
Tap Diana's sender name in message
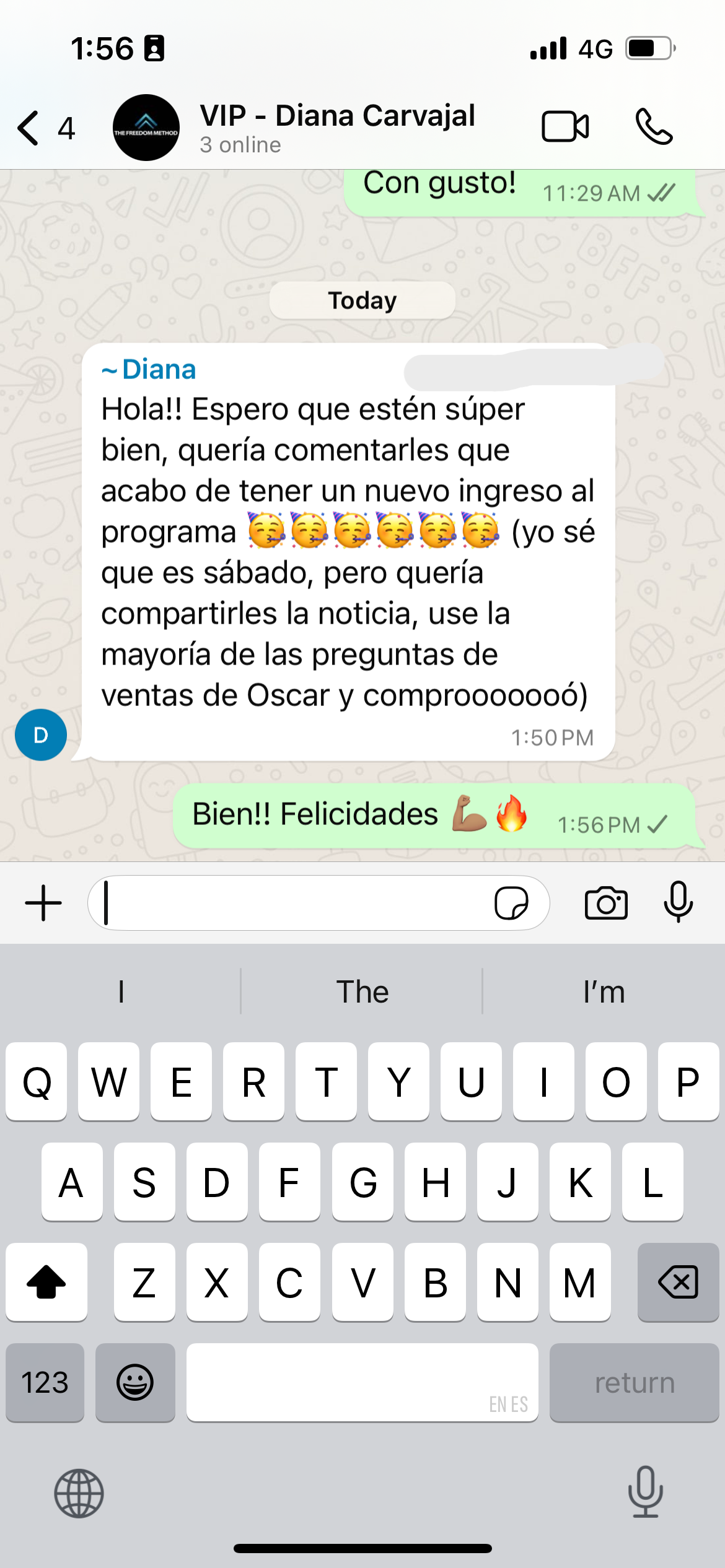point(158,370)
